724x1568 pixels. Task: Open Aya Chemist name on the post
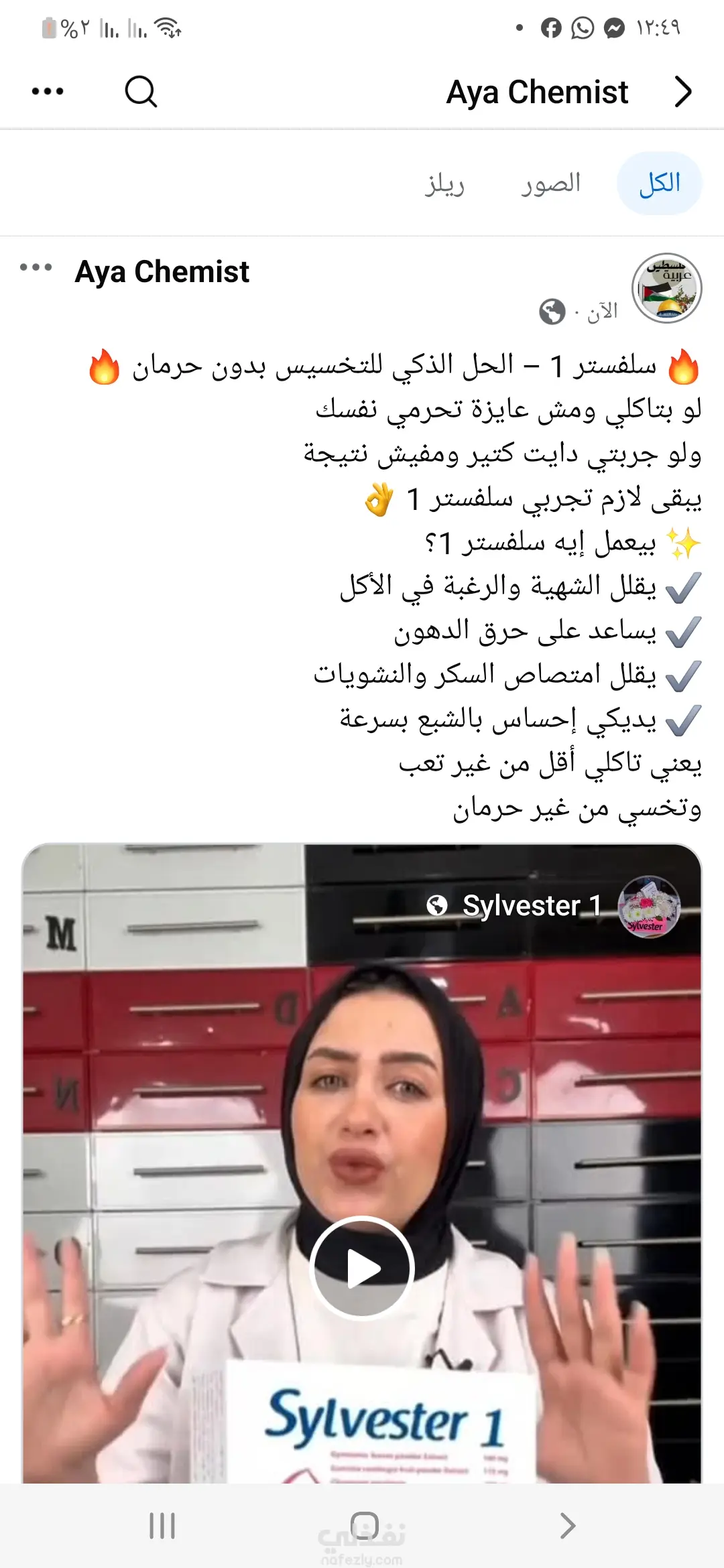click(x=162, y=271)
